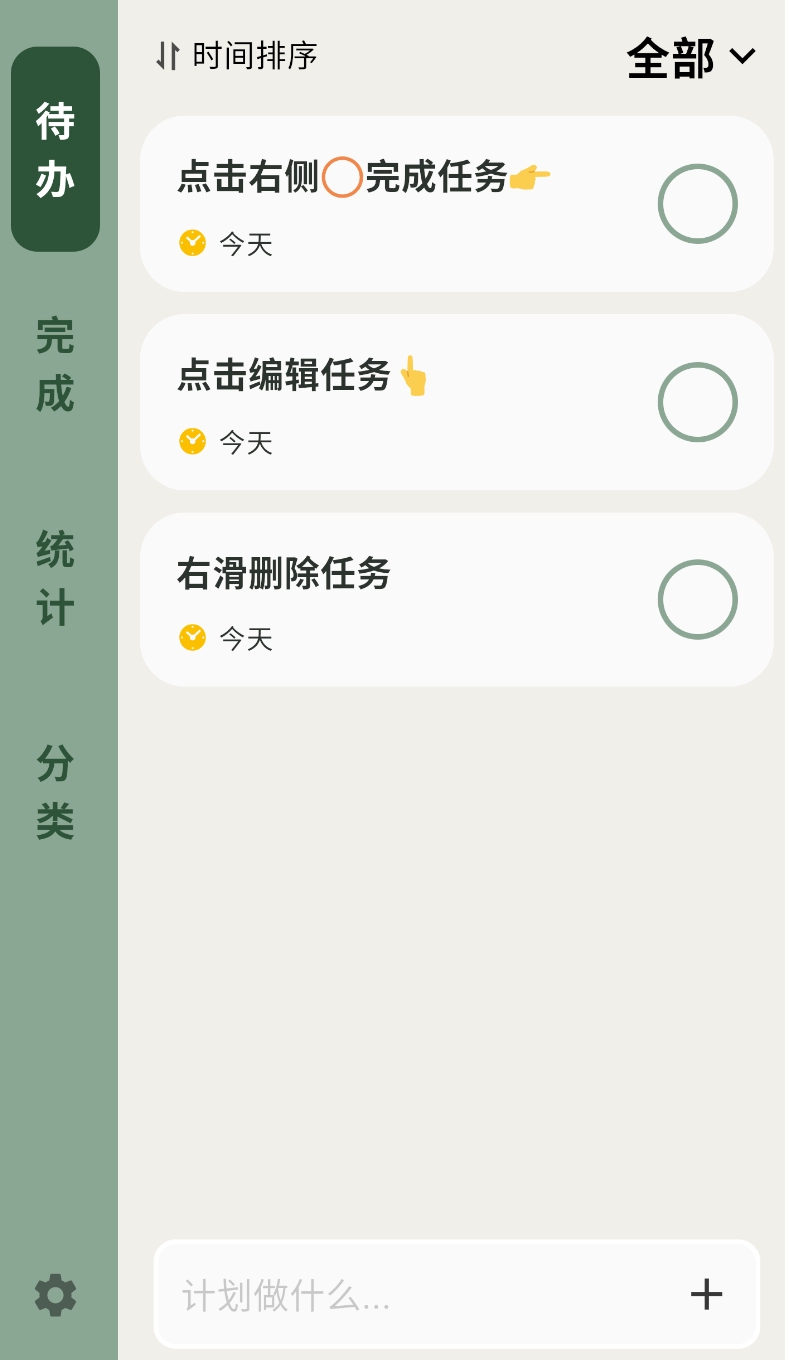Click the pointing finger emoji on the first task
Image resolution: width=785 pixels, height=1360 pixels.
pyautogui.click(x=531, y=176)
